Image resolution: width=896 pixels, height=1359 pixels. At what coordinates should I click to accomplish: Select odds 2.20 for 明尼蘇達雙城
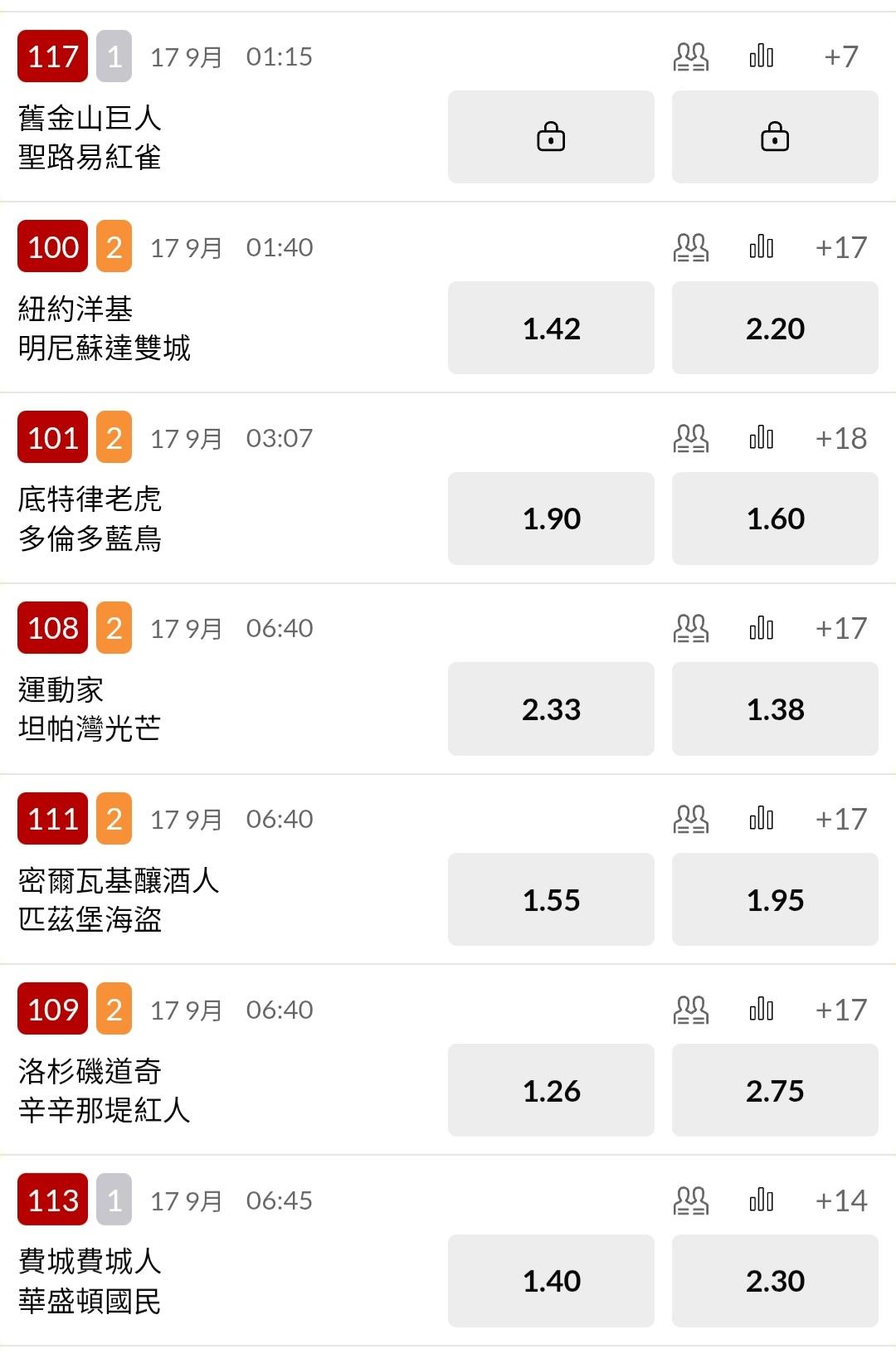[775, 328]
